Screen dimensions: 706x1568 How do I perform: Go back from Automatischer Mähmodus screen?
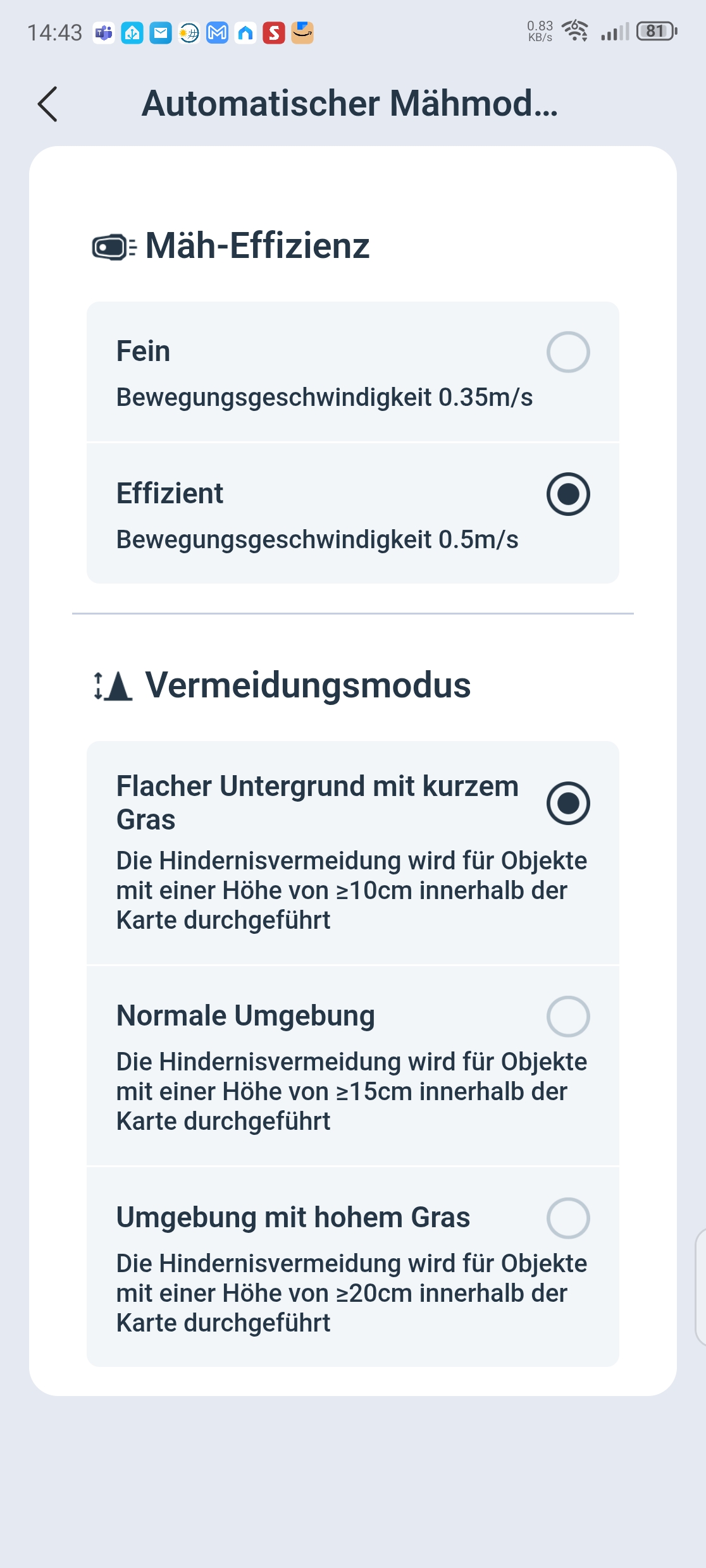48,104
